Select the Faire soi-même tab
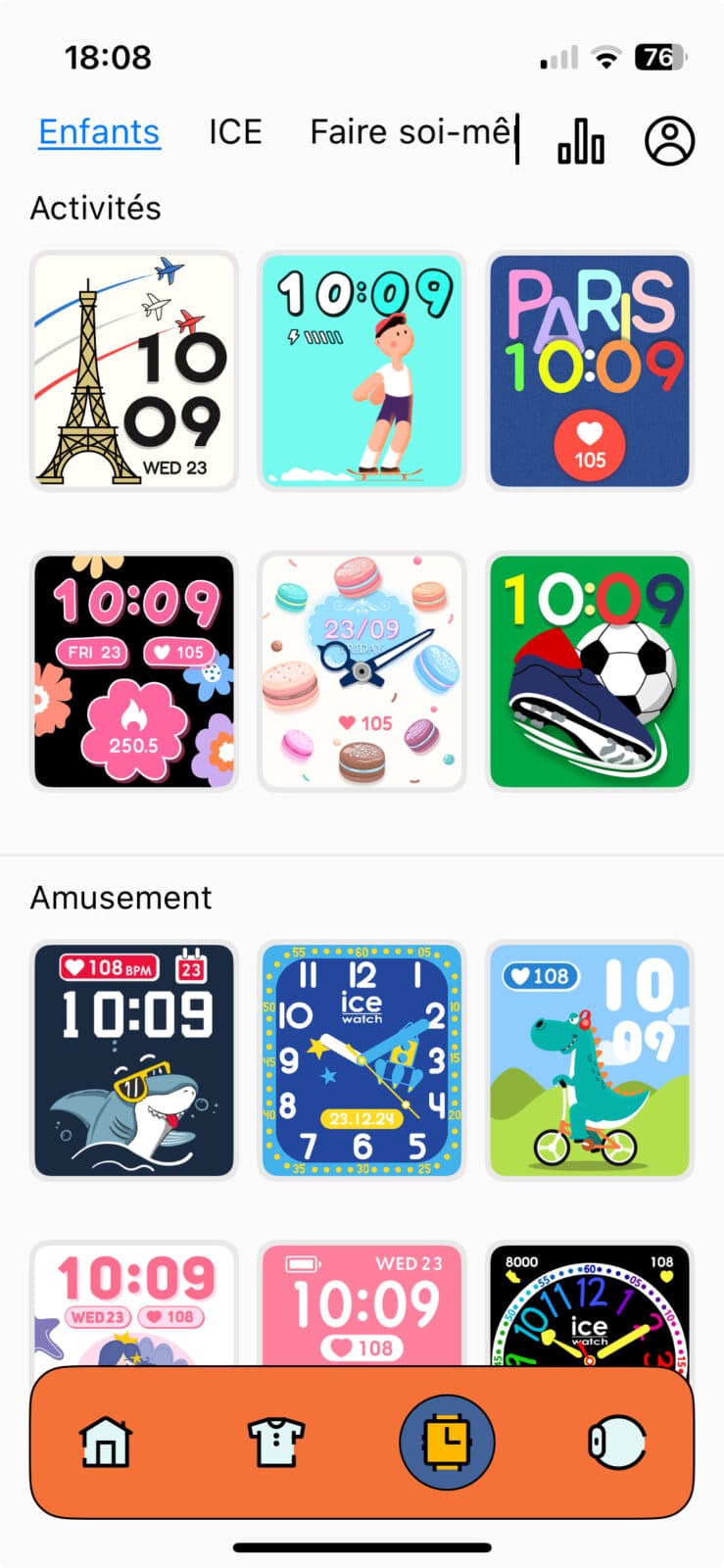The width and height of the screenshot is (724, 1568). 411,132
